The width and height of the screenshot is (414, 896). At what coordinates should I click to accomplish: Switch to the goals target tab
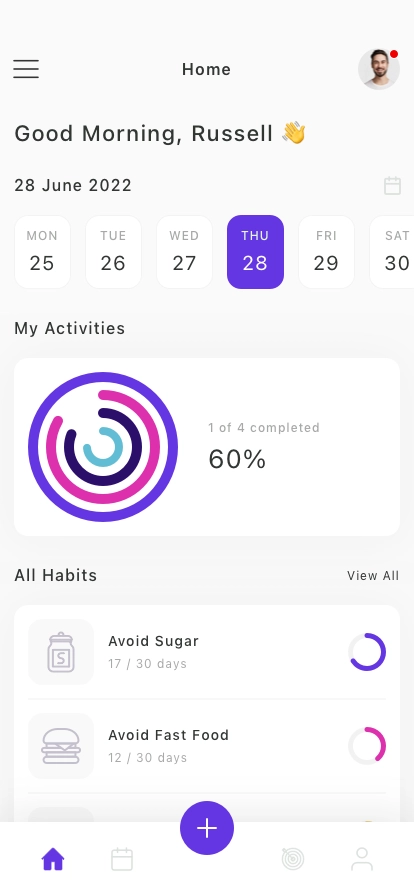click(293, 859)
